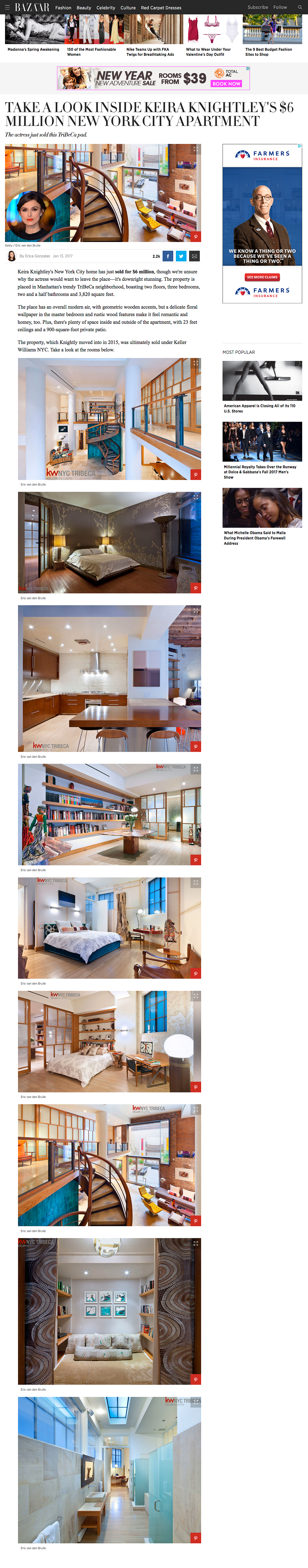
Task: Tap Follow in the top bar
Action: 280,7
